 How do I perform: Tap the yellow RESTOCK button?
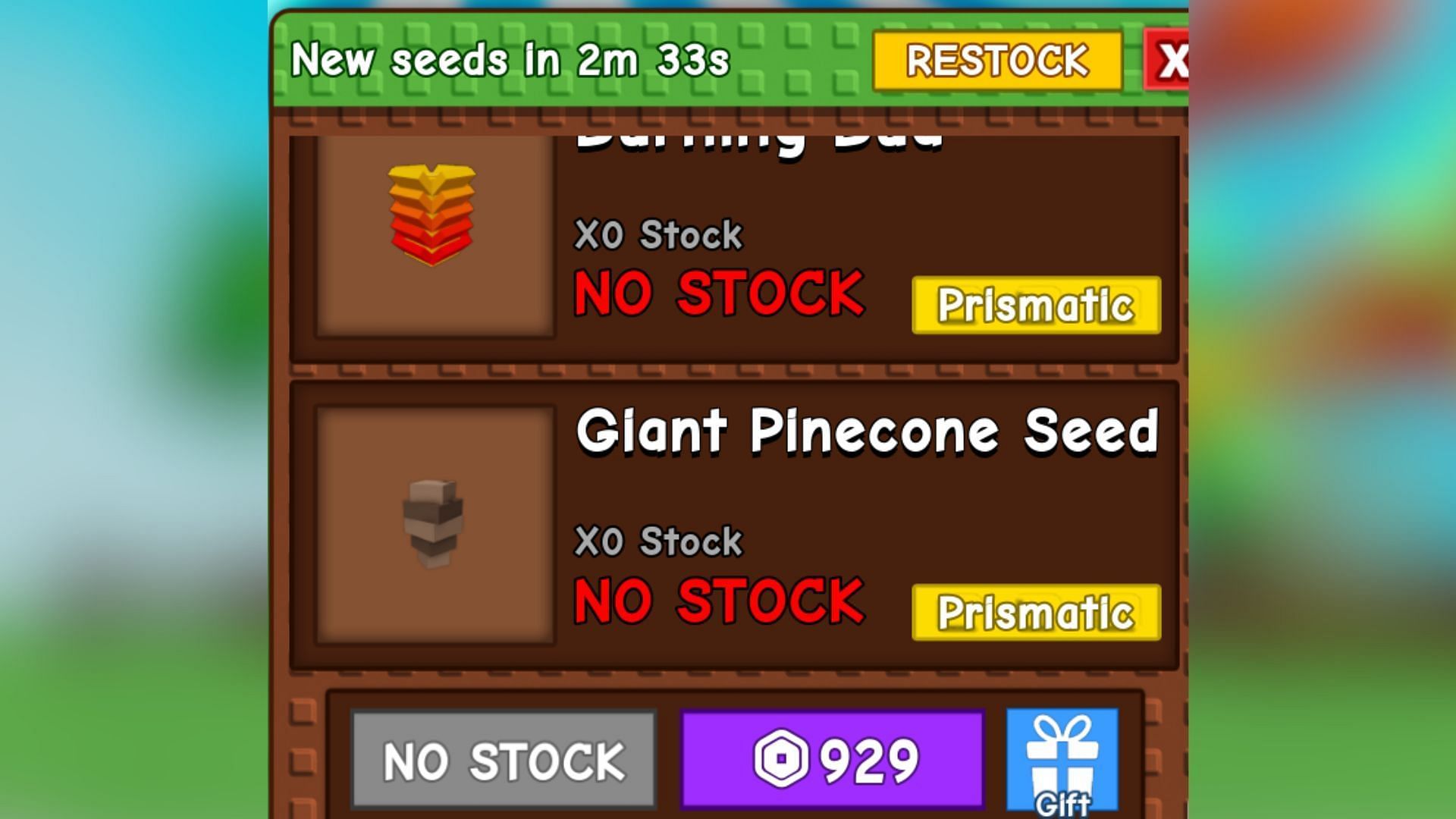tap(996, 61)
